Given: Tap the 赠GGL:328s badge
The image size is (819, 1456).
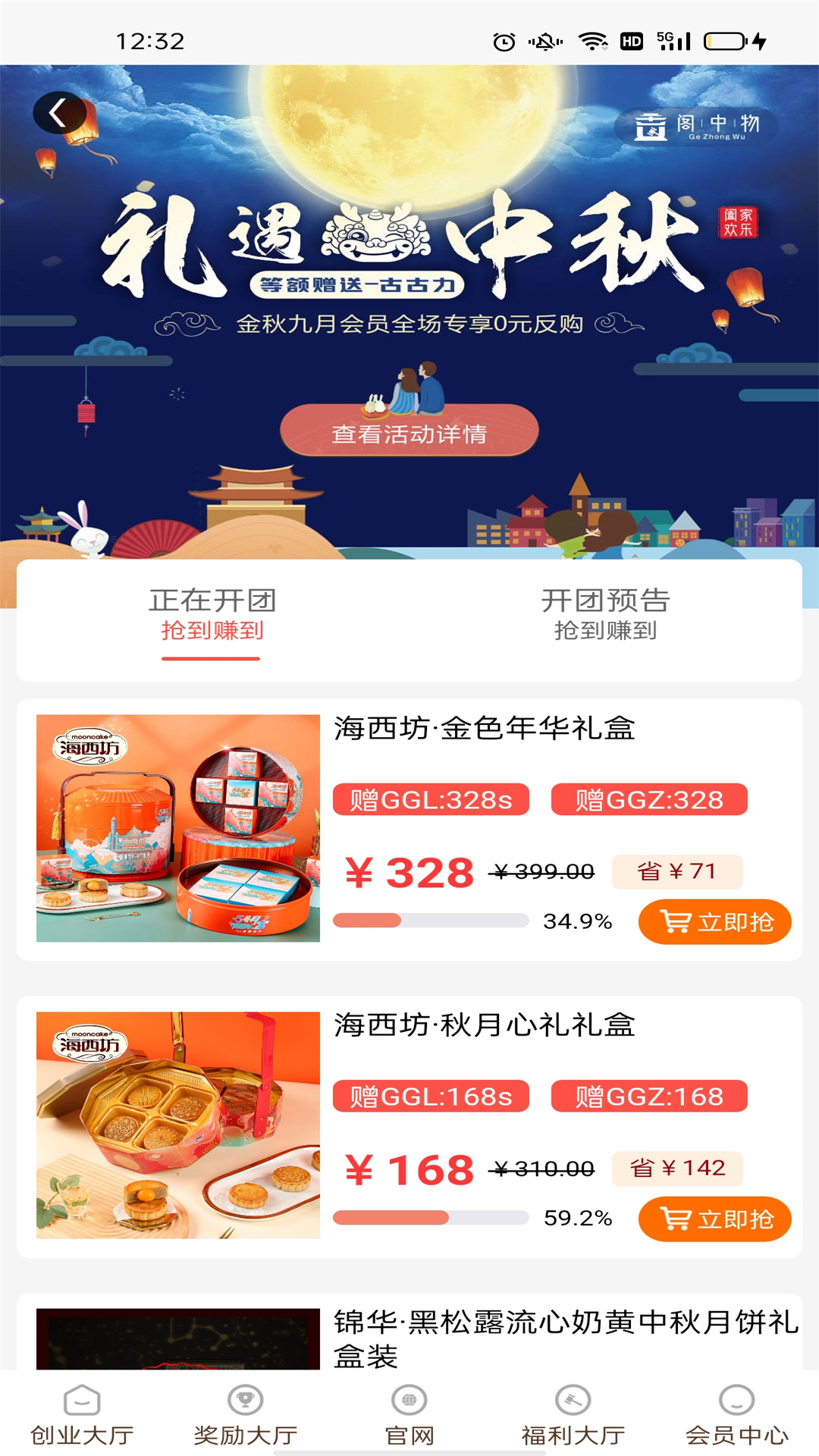Looking at the screenshot, I should pos(430,798).
